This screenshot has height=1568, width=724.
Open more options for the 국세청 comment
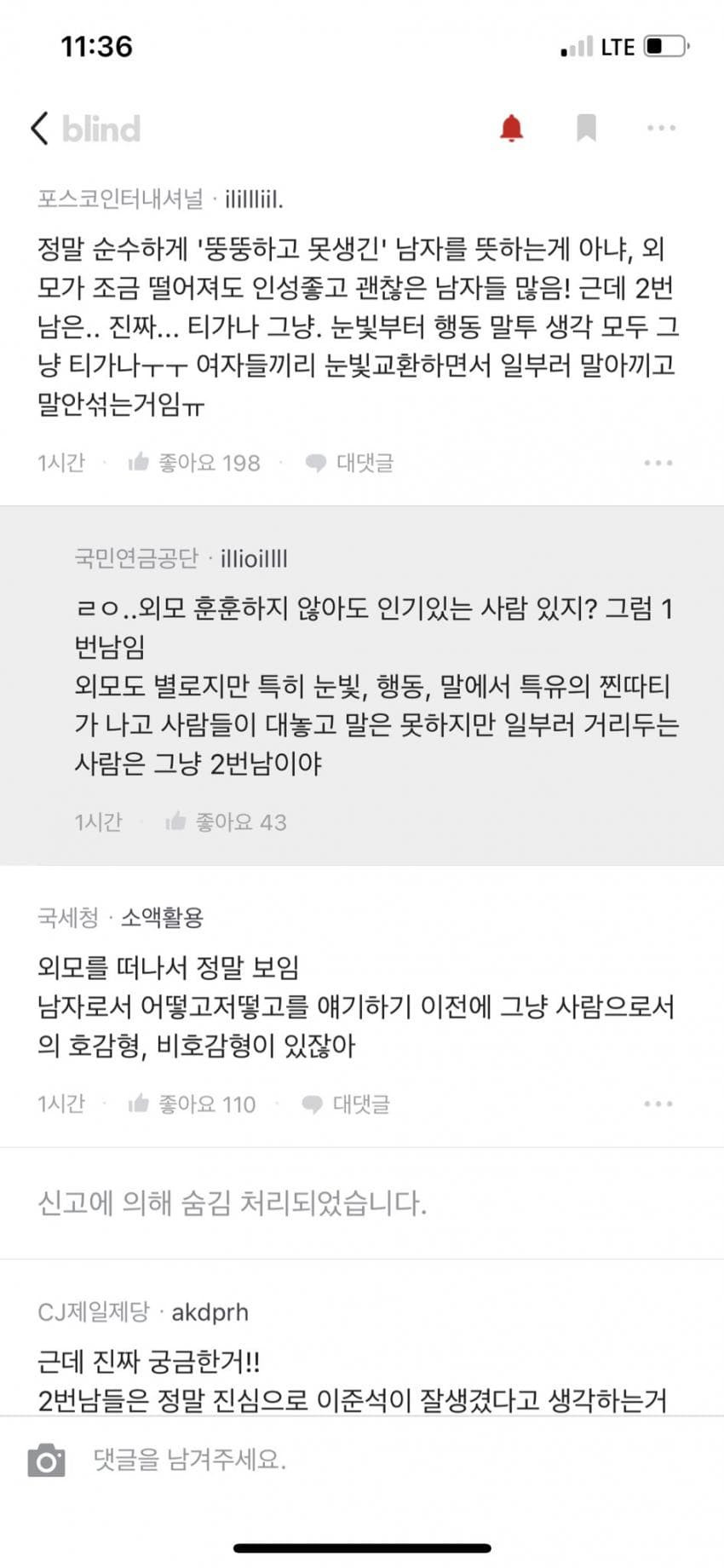point(658,1104)
